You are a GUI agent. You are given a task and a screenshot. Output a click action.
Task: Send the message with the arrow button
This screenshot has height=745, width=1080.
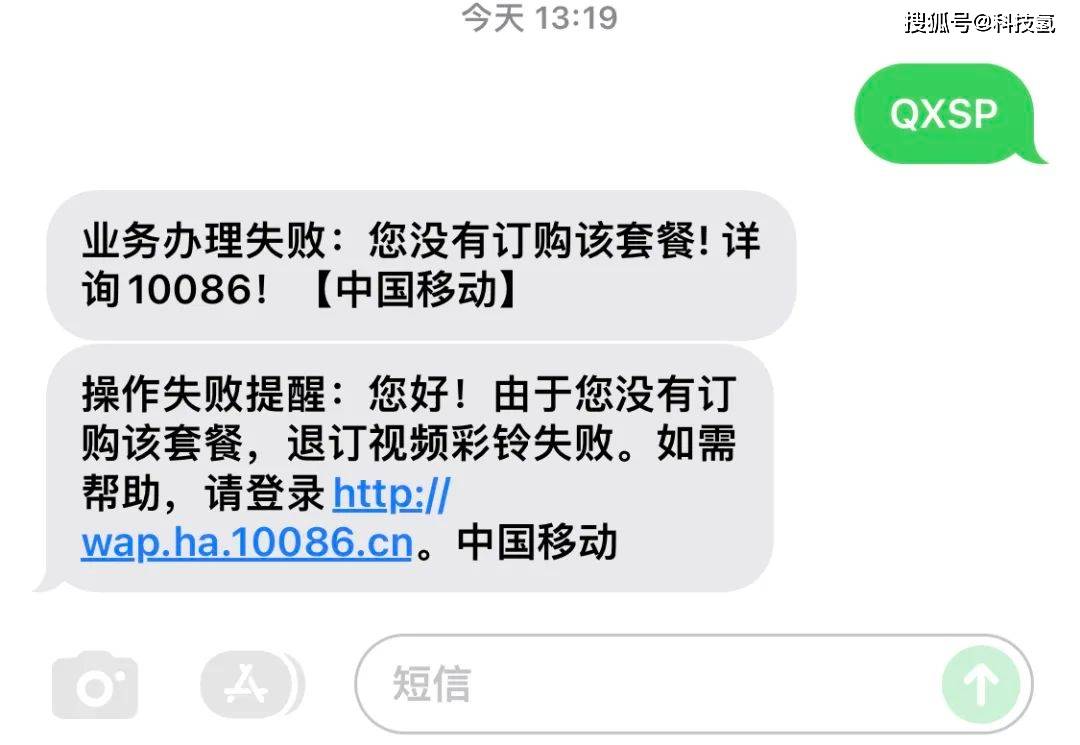click(980, 685)
